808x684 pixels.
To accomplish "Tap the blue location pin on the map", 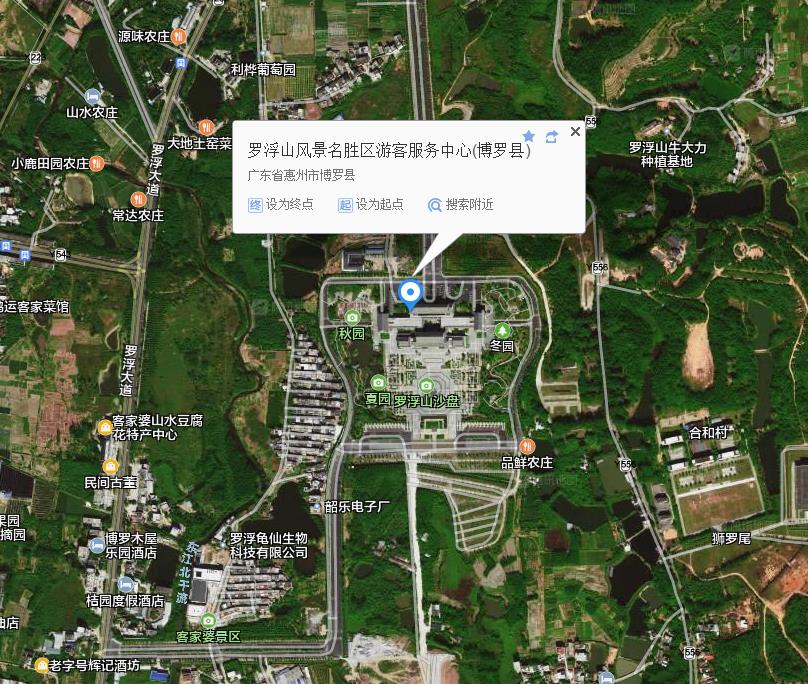I will [409, 292].
